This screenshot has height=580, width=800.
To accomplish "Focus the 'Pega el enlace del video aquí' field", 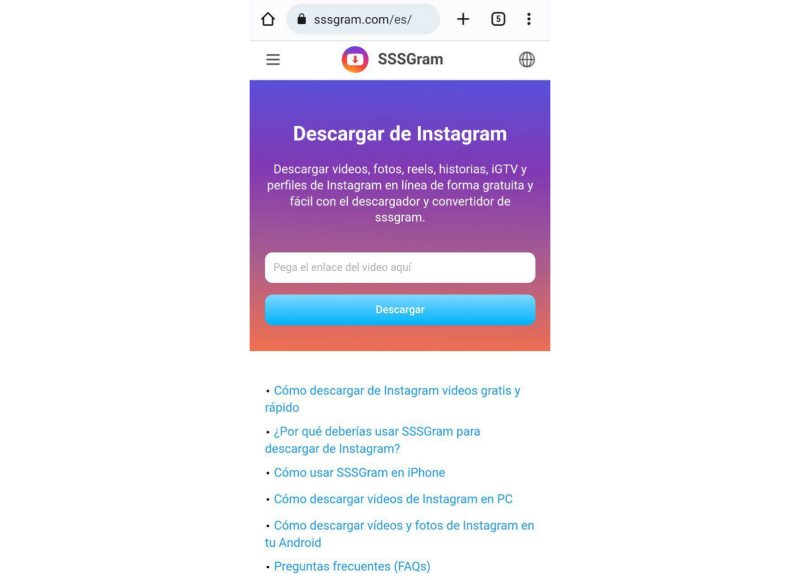I will 400,268.
